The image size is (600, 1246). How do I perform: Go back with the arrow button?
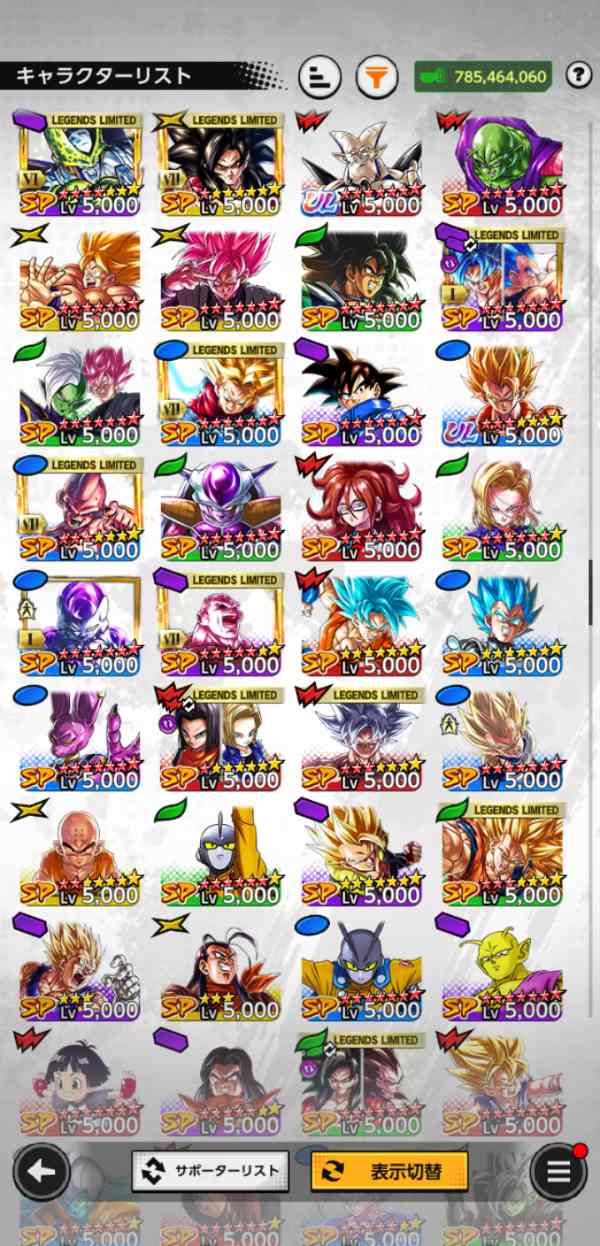41,1172
